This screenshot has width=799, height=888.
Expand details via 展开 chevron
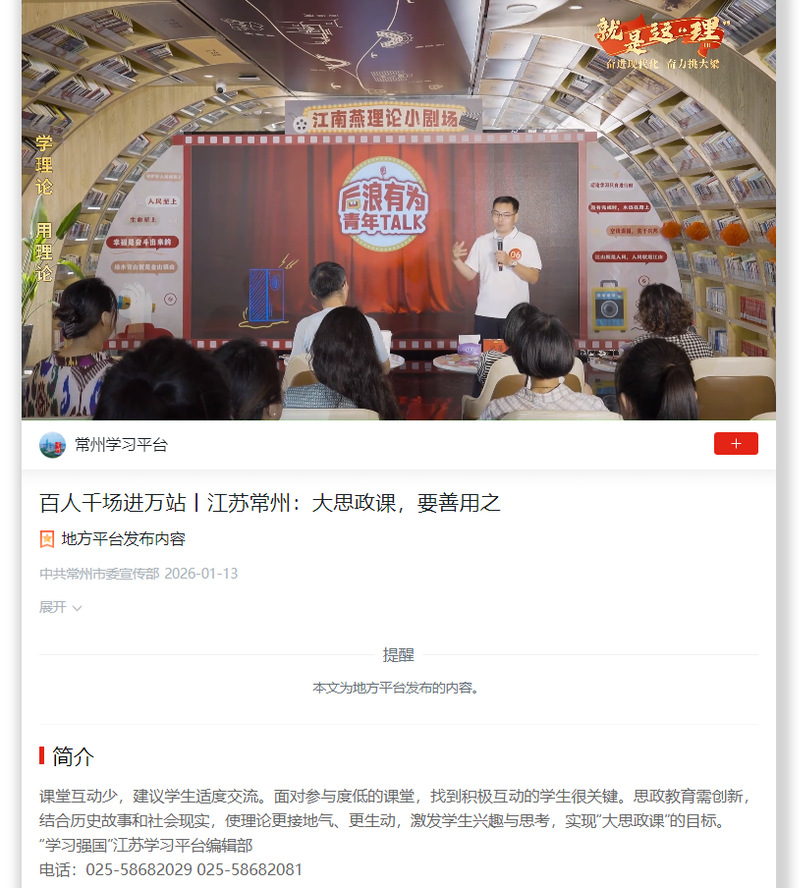[61, 607]
